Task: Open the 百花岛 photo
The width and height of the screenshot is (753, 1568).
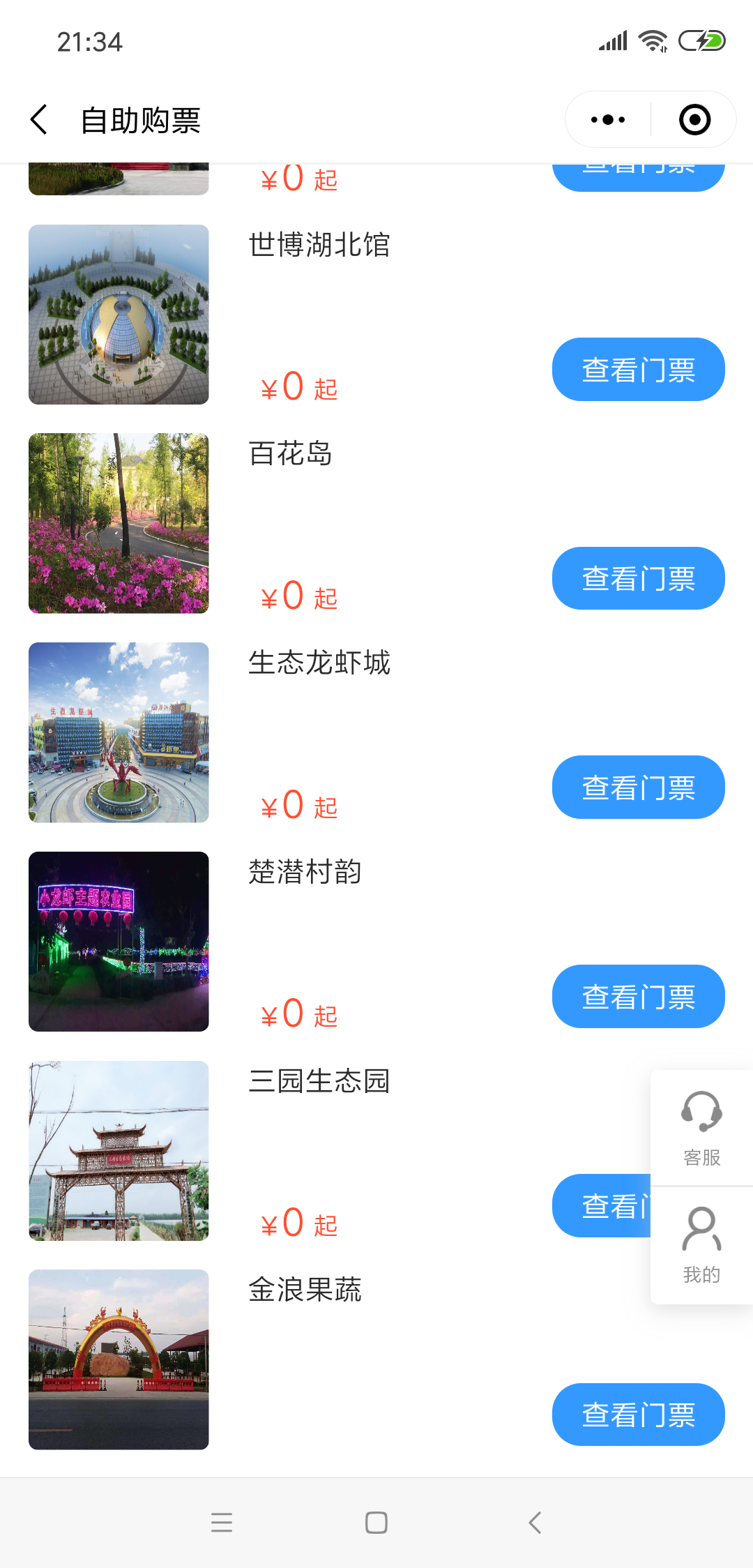Action: [x=119, y=523]
